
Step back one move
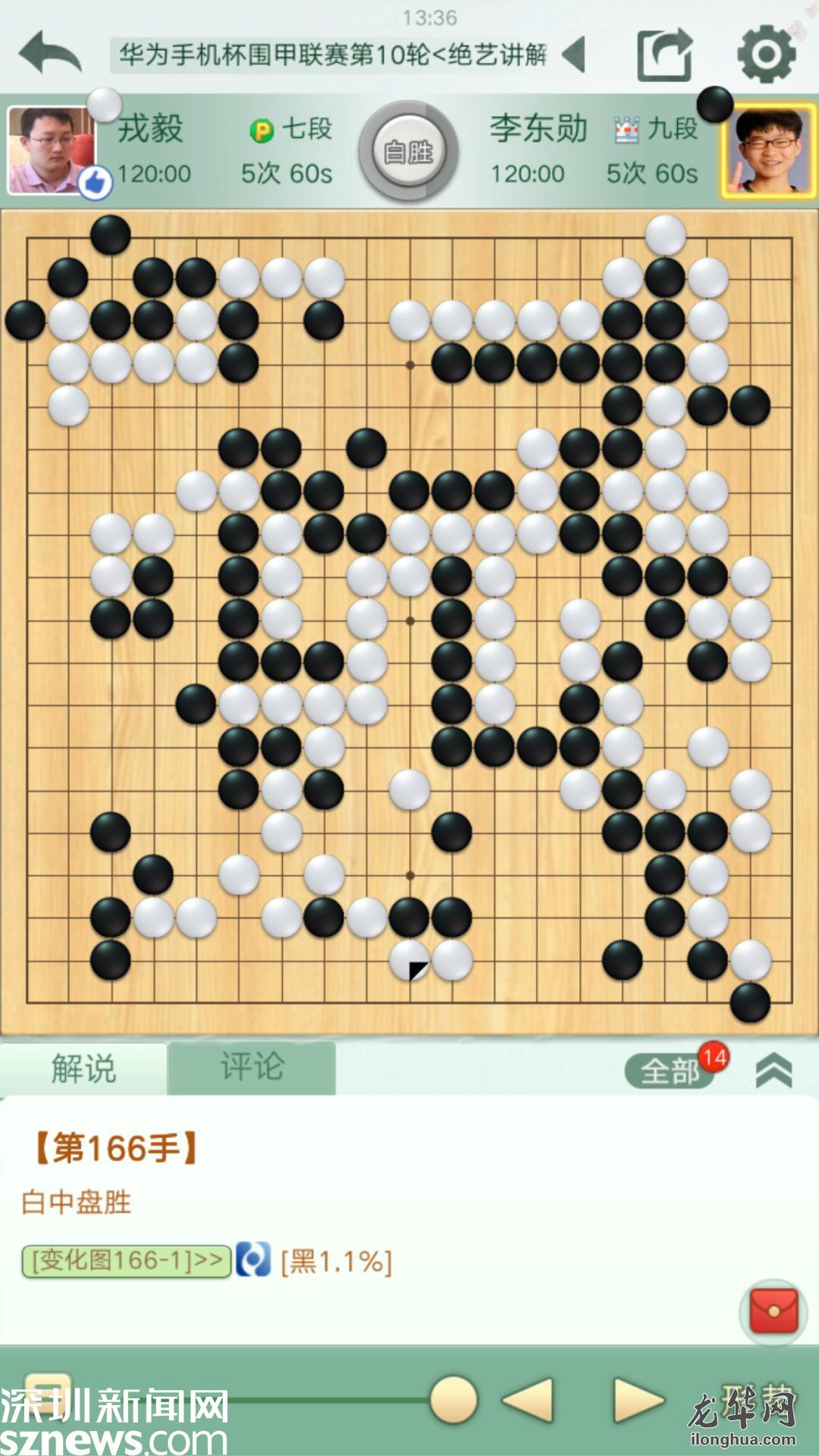click(529, 1400)
